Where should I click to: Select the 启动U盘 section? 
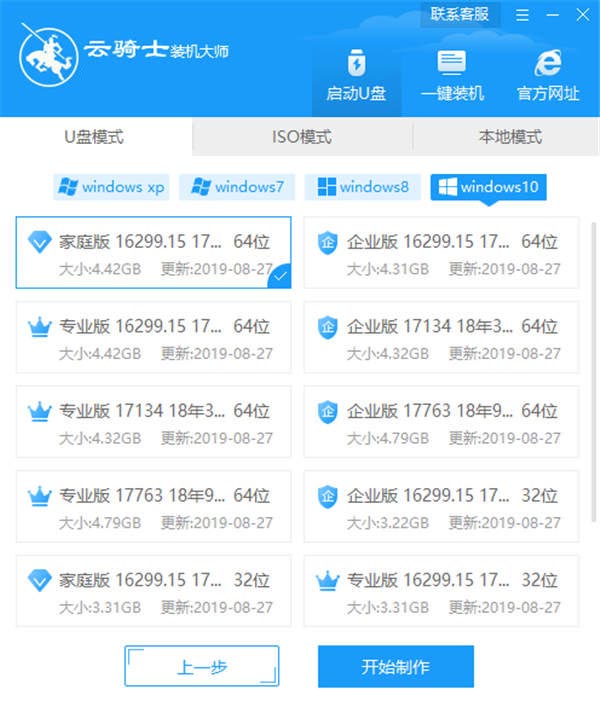pos(356,75)
